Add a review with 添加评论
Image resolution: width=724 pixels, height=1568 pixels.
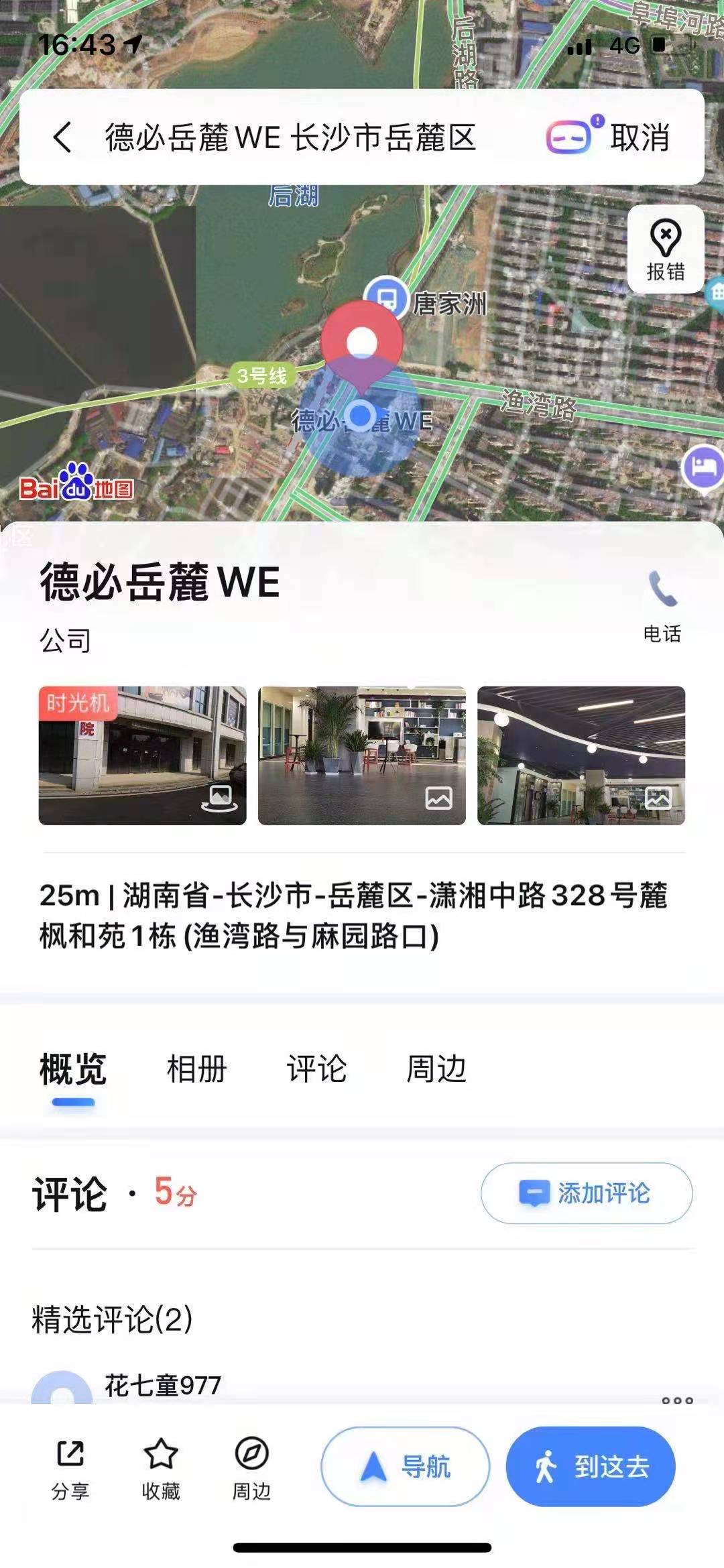pyautogui.click(x=586, y=1193)
